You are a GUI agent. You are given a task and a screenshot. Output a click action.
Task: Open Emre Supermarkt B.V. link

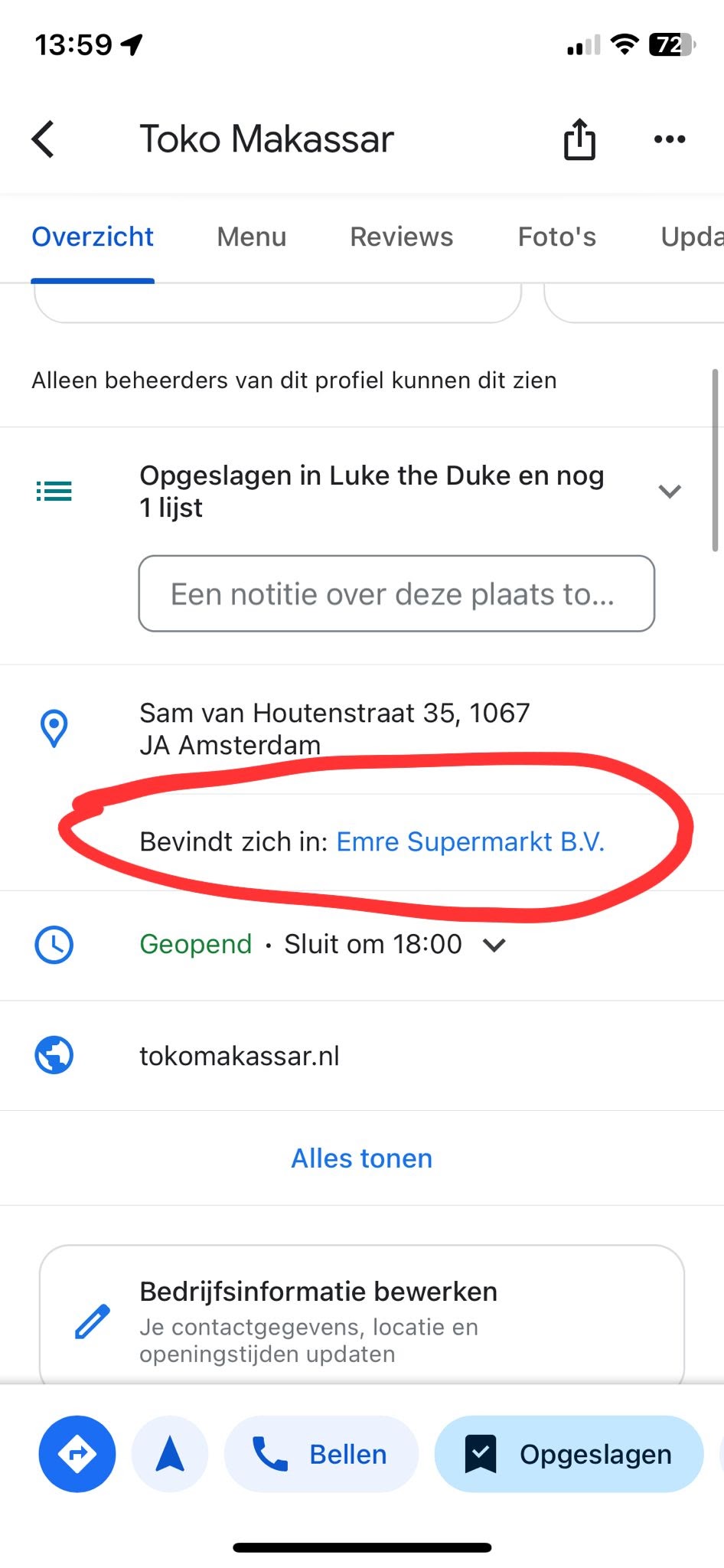470,841
